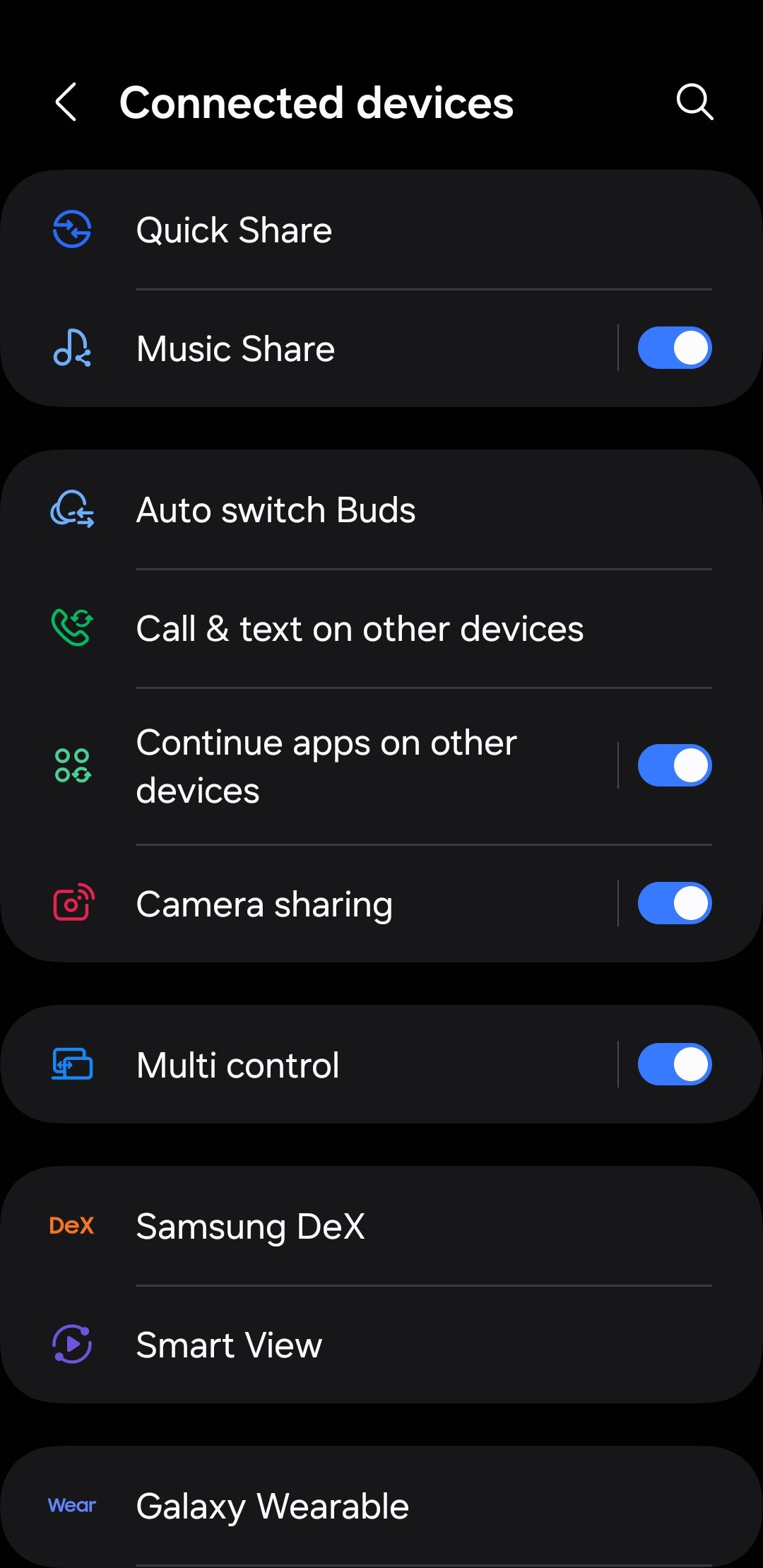Open Samsung DeX
763x1568 pixels.
381,1226
